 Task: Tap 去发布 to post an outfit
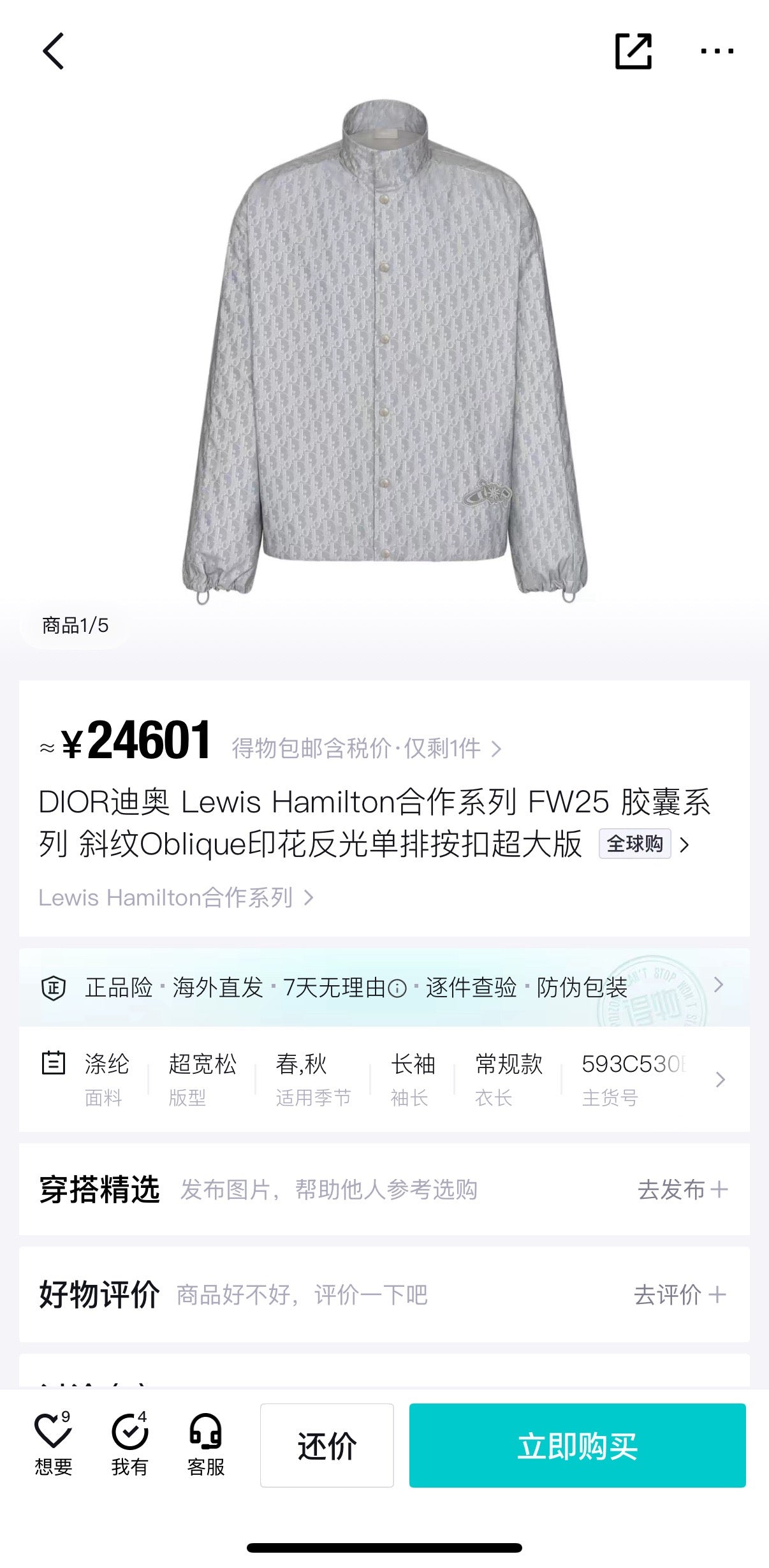click(x=682, y=1189)
